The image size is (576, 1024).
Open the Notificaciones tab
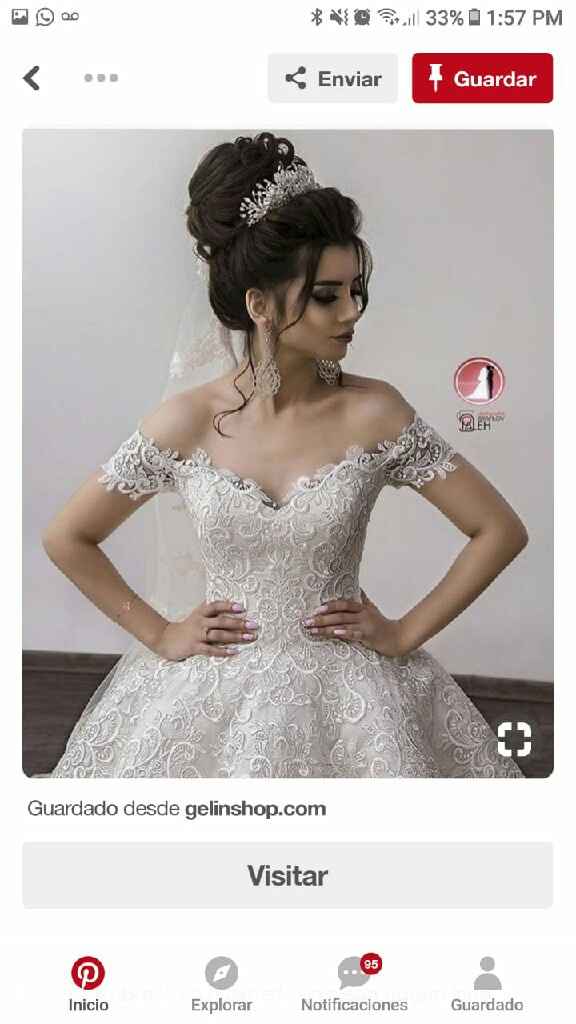click(355, 985)
